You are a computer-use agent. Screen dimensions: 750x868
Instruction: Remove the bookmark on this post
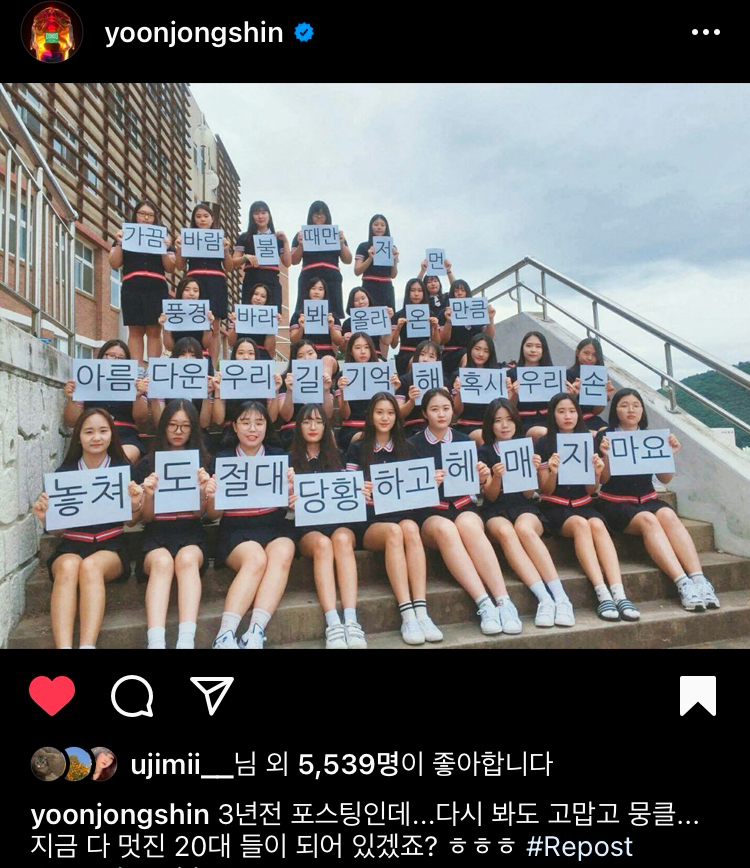click(x=698, y=696)
